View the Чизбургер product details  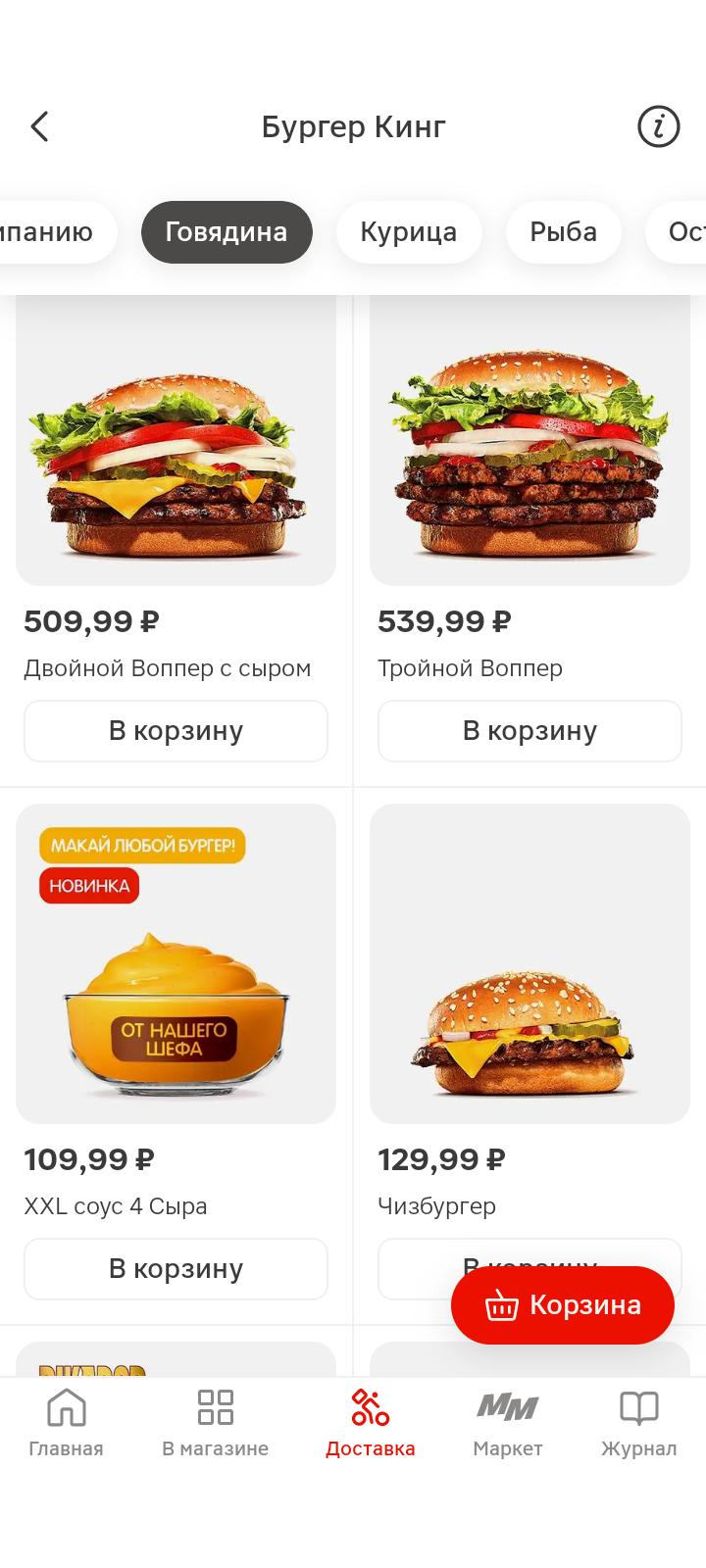click(529, 965)
